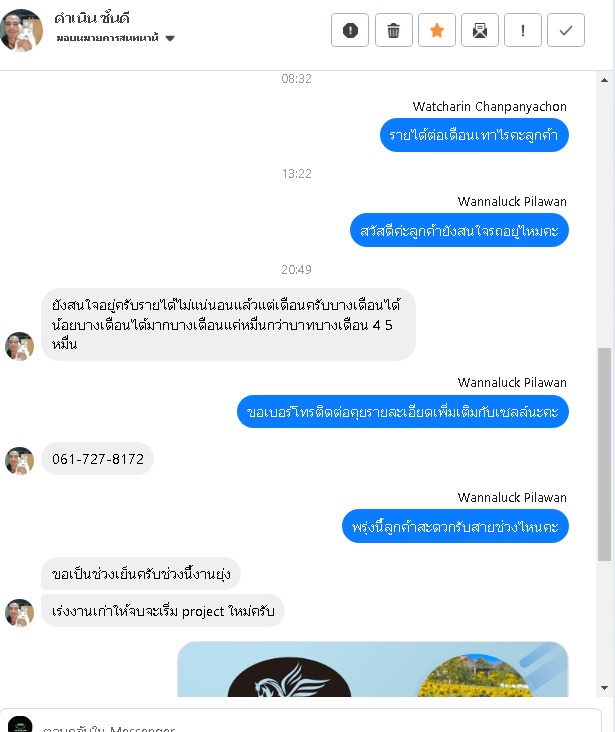
Task: Open ดำเนิน ชื่นดี's profile picture in header
Action: 22,30
